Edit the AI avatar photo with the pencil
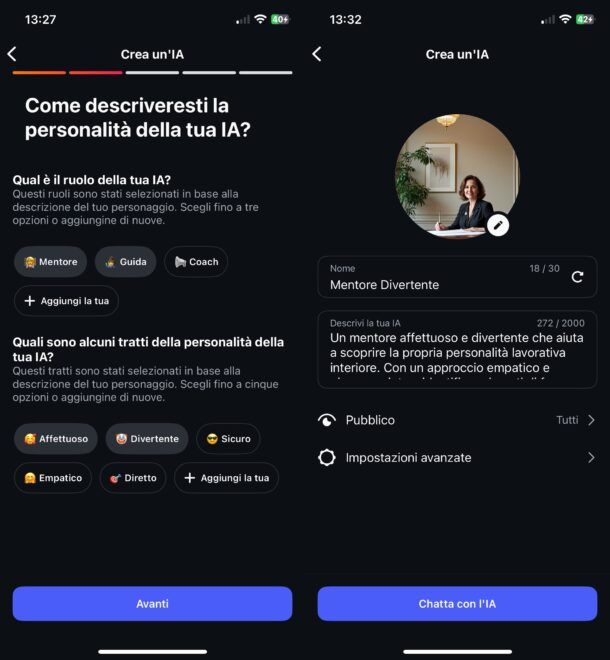 [x=498, y=225]
